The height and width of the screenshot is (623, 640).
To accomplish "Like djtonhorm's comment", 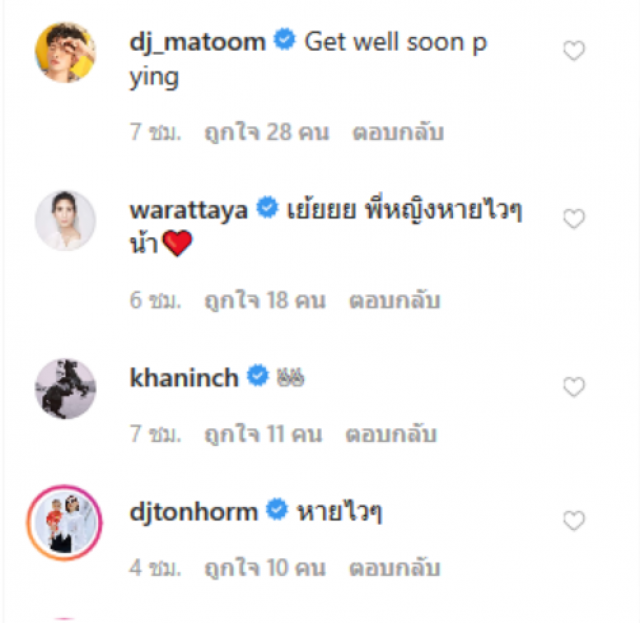I will 574,521.
